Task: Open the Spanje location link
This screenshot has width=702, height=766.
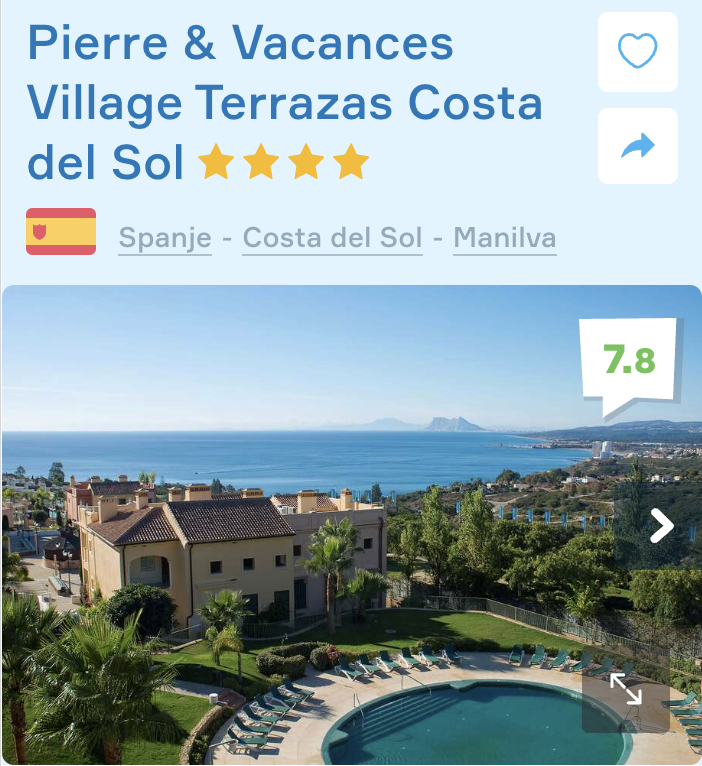Action: [165, 238]
